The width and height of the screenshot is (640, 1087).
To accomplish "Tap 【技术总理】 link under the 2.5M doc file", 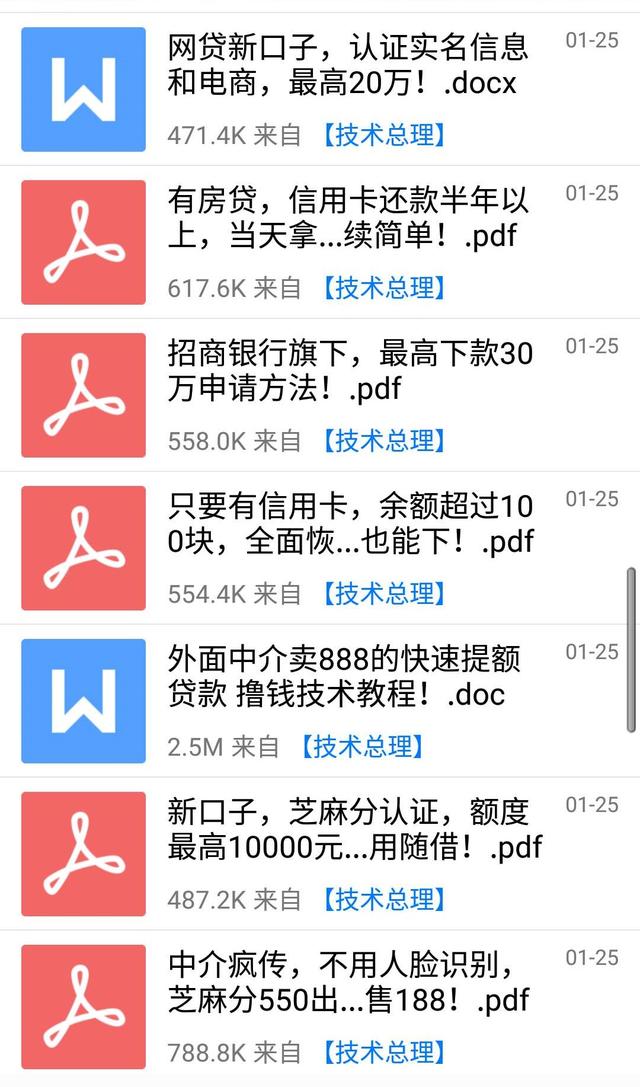I will (361, 747).
